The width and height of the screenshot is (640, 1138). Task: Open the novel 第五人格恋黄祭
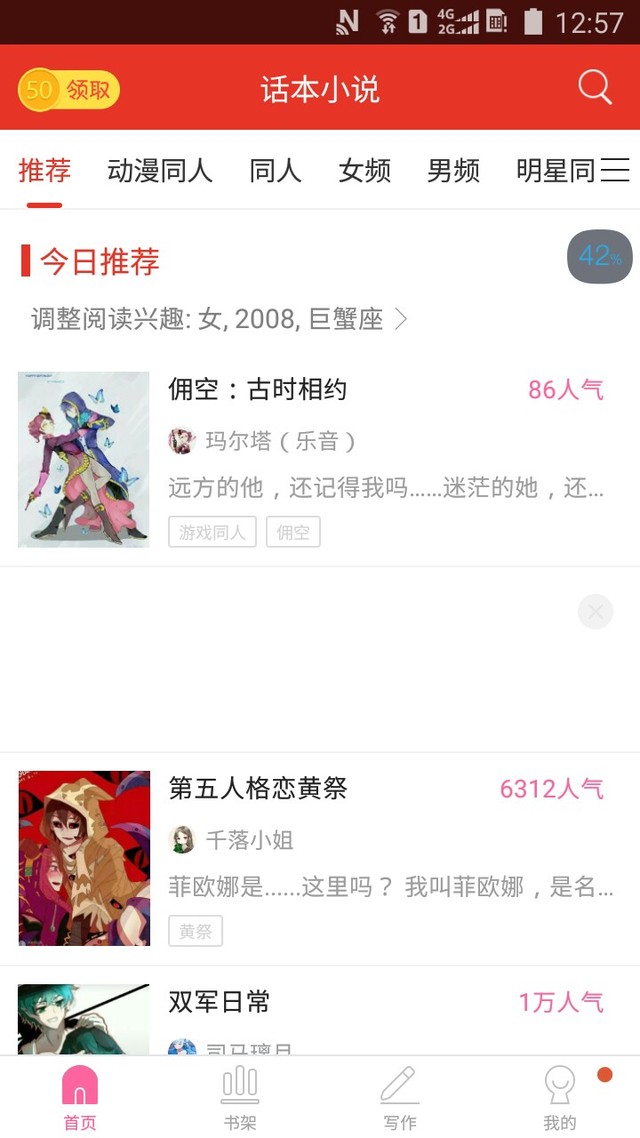point(258,788)
